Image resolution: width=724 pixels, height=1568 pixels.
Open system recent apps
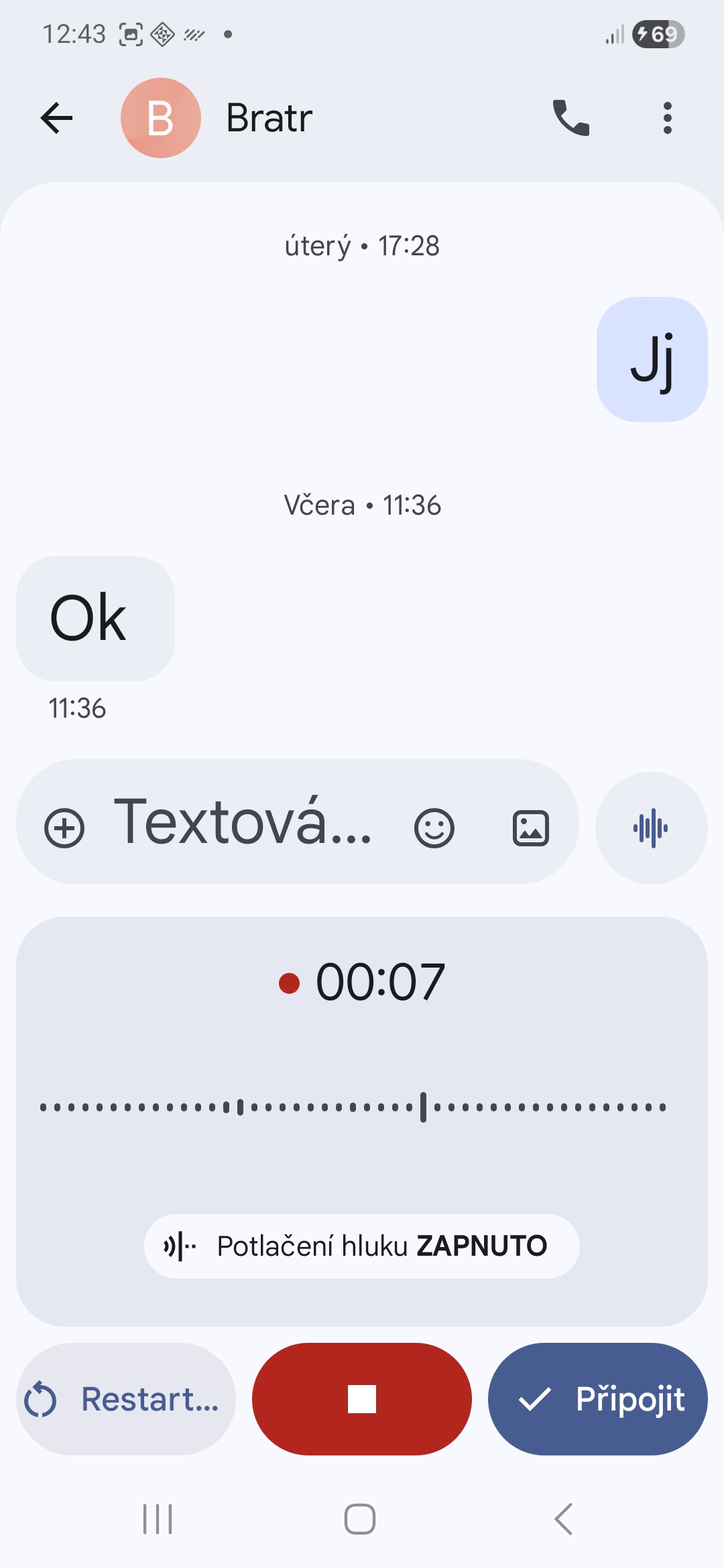click(158, 1519)
